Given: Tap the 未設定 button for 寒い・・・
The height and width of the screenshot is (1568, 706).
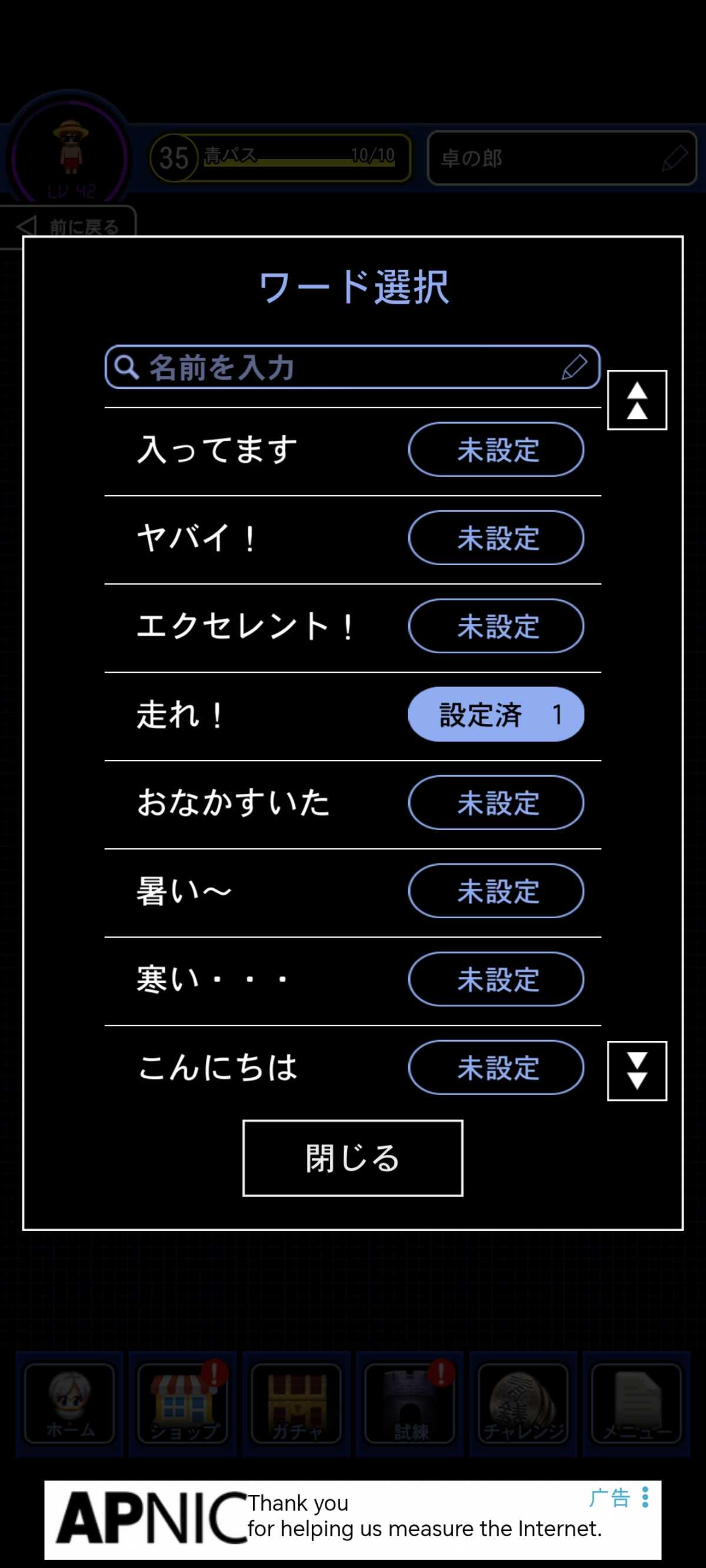Looking at the screenshot, I should [x=495, y=979].
